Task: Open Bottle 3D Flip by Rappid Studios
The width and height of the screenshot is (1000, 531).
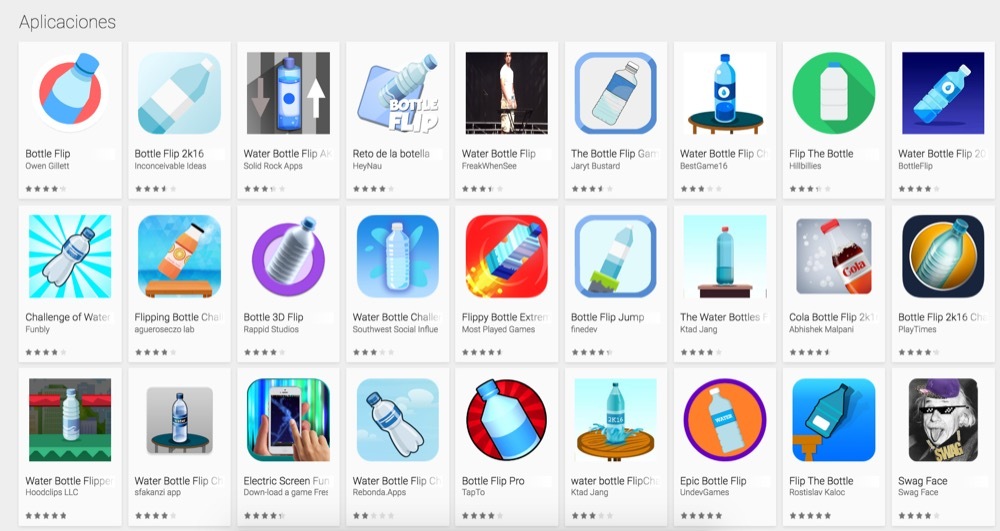Action: coord(288,257)
